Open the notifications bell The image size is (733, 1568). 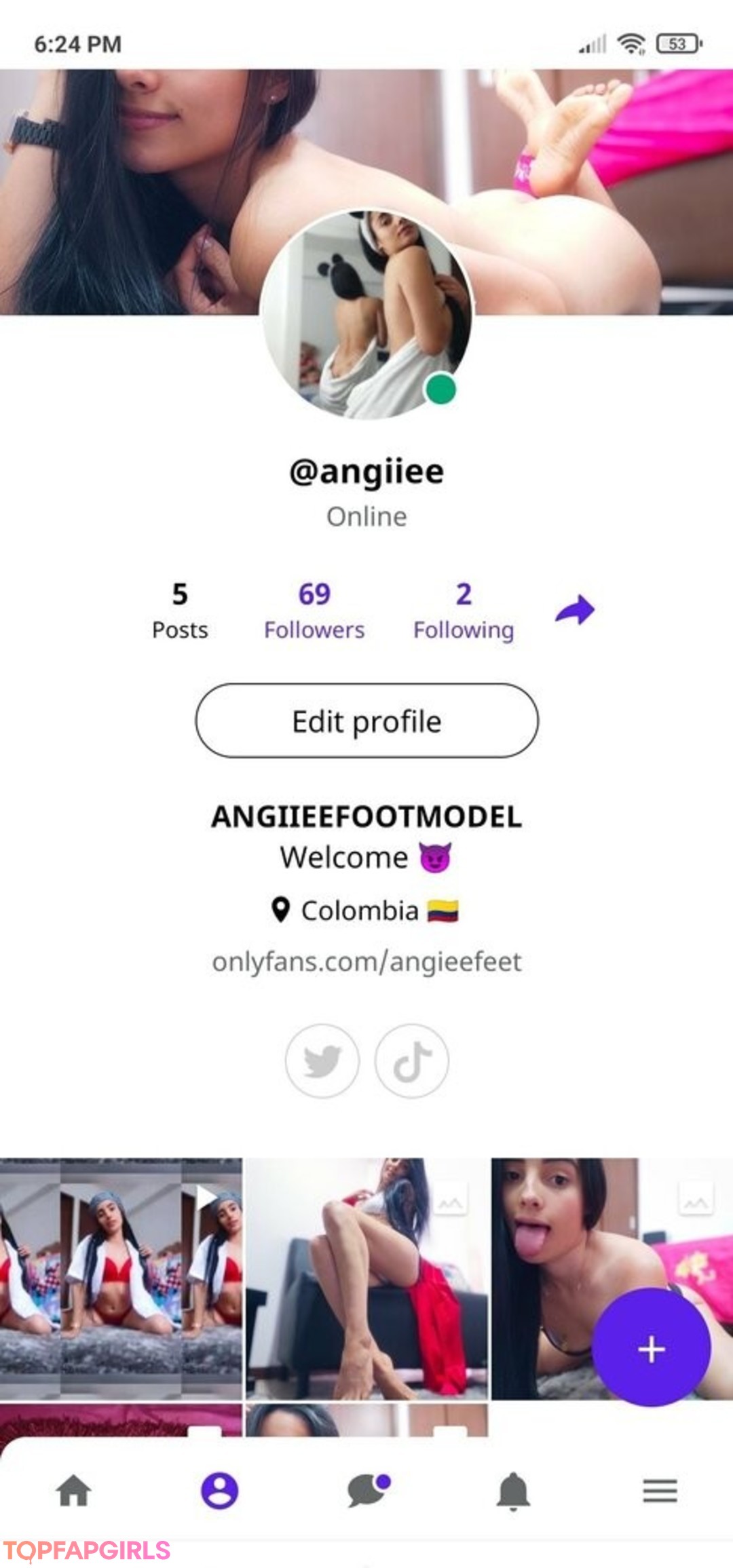coord(513,1491)
